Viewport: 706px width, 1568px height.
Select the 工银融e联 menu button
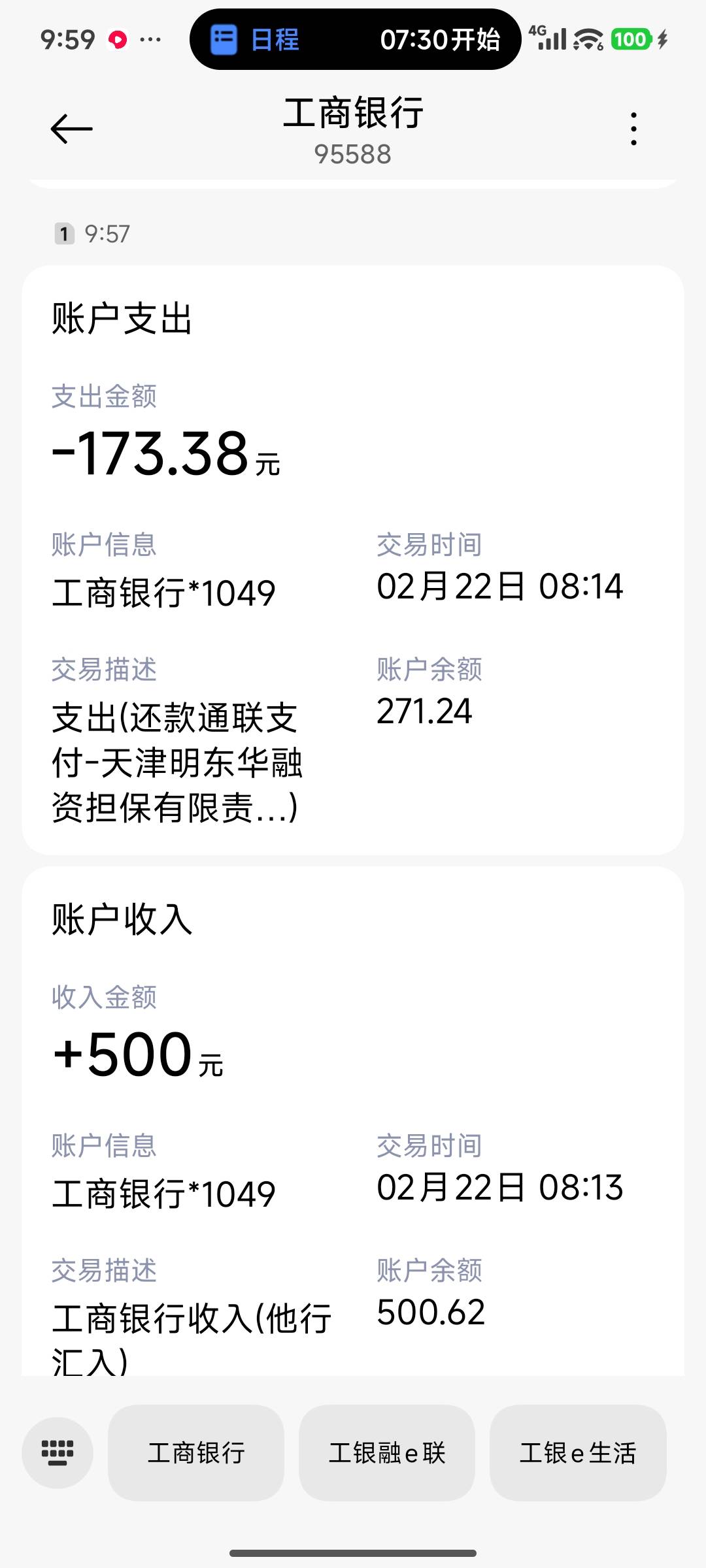point(387,1452)
